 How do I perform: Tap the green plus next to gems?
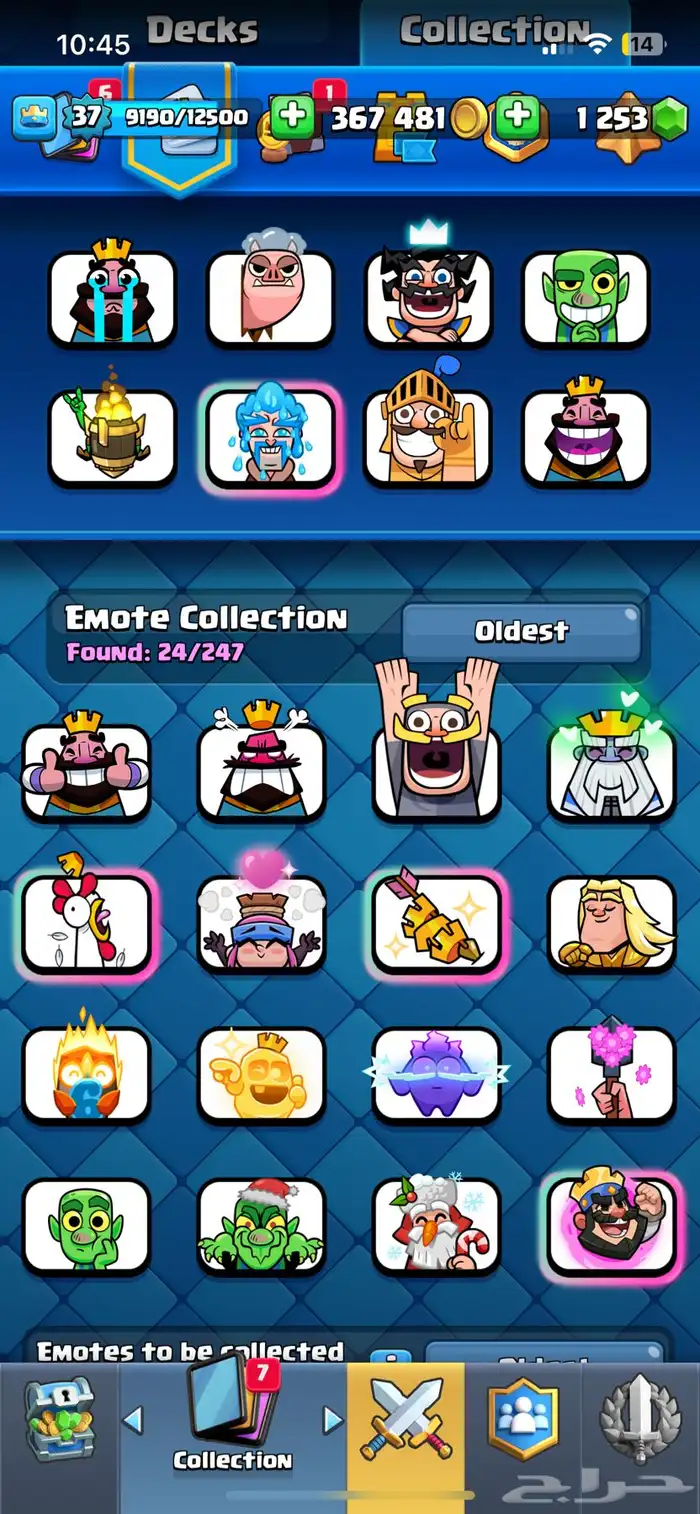click(x=517, y=118)
